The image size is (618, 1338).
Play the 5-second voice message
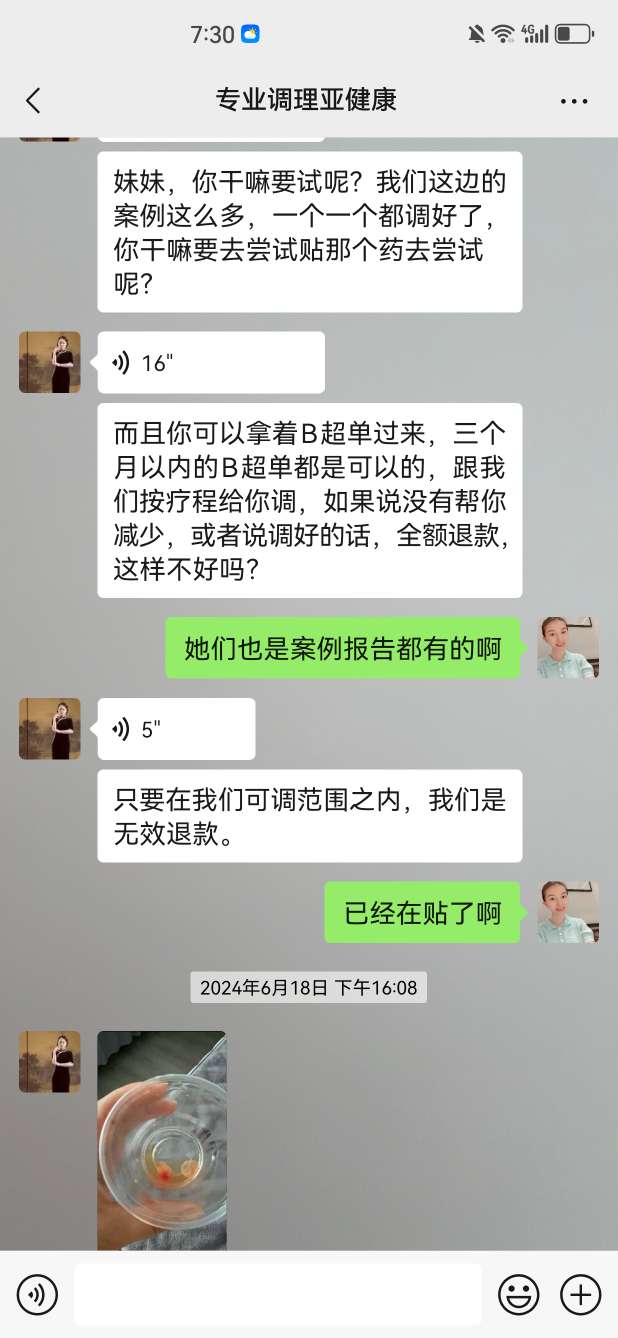(x=176, y=729)
